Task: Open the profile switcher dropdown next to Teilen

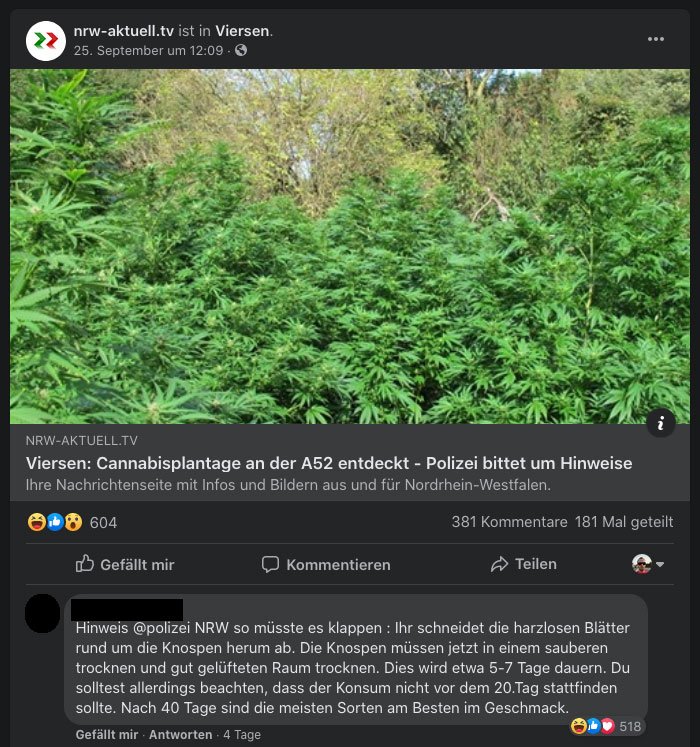Action: [x=648, y=564]
